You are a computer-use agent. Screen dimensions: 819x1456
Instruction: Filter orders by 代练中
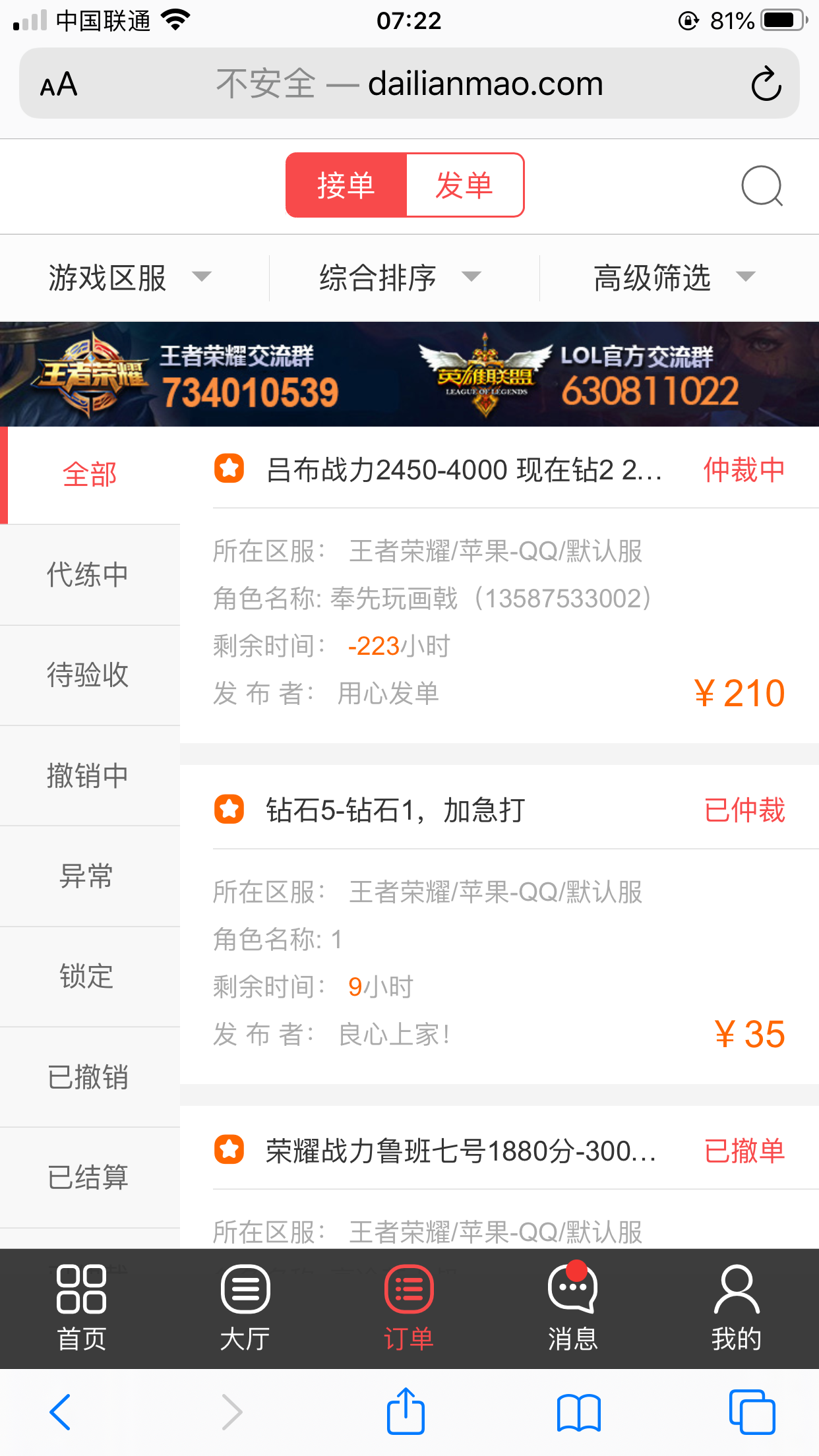pos(88,575)
